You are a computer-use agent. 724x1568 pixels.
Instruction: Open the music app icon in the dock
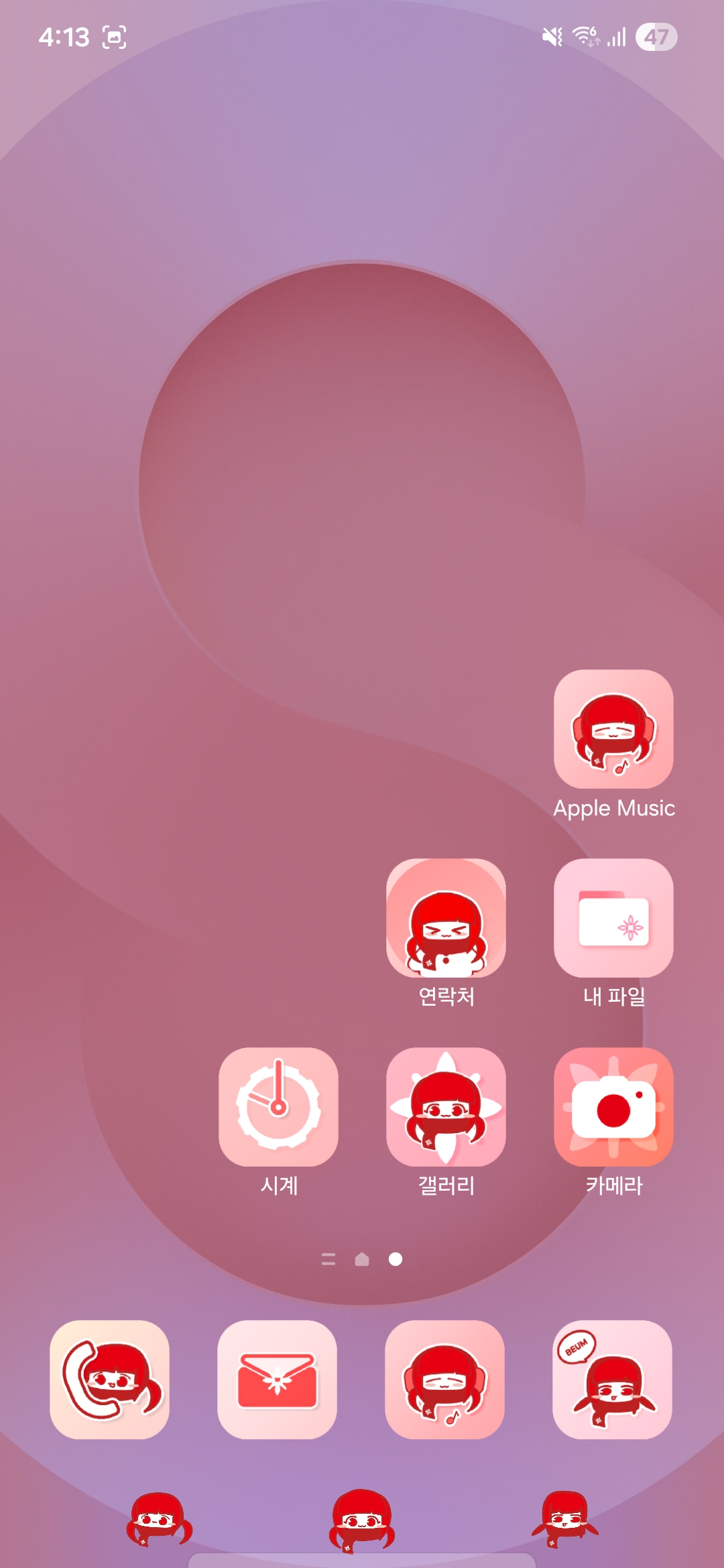point(444,1380)
